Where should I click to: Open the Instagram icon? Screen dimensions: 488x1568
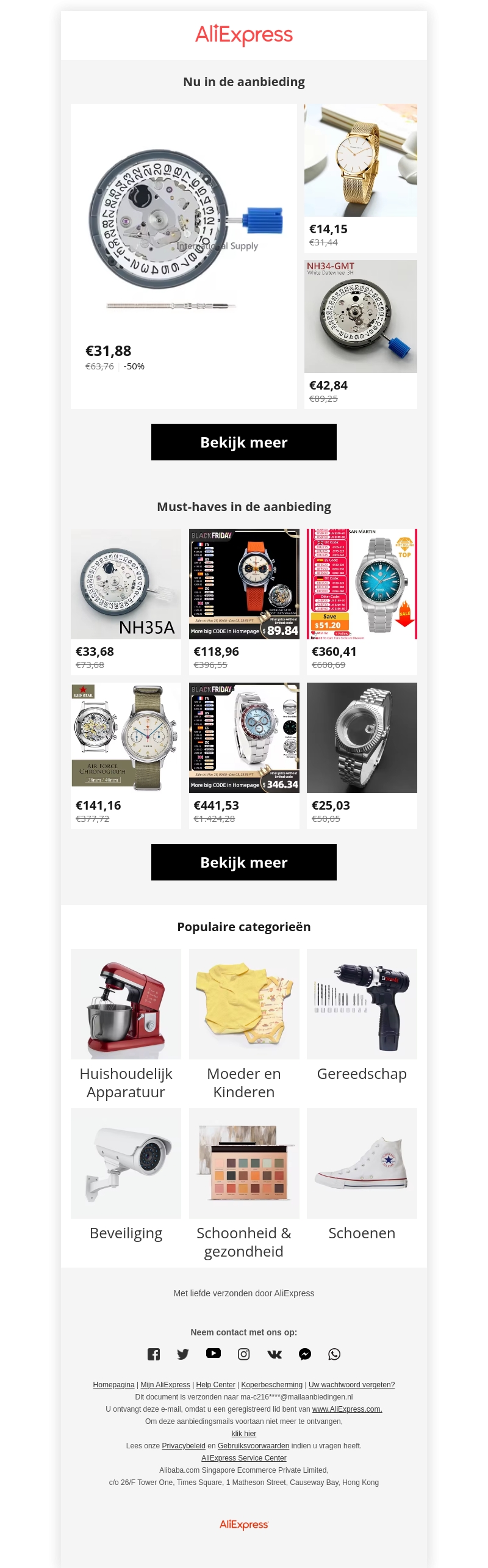tap(244, 1354)
